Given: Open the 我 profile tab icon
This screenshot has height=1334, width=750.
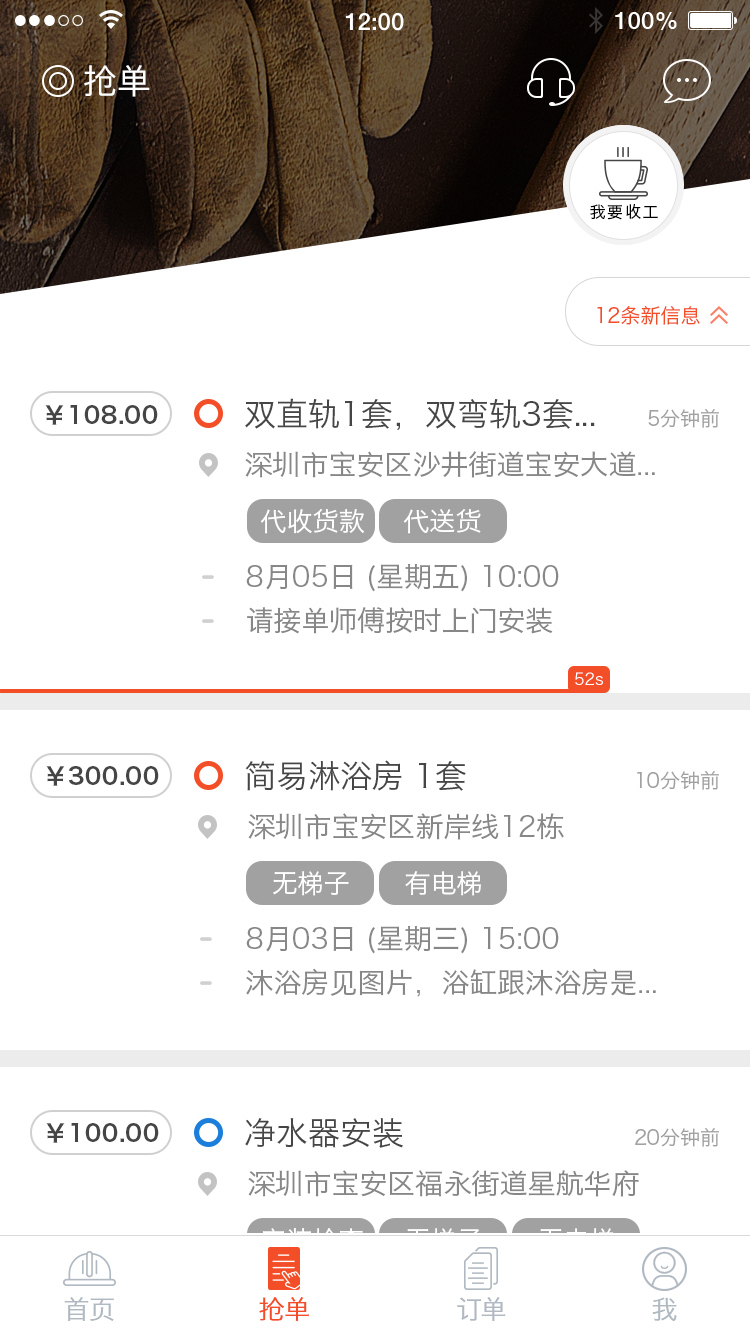Looking at the screenshot, I should 663,1268.
